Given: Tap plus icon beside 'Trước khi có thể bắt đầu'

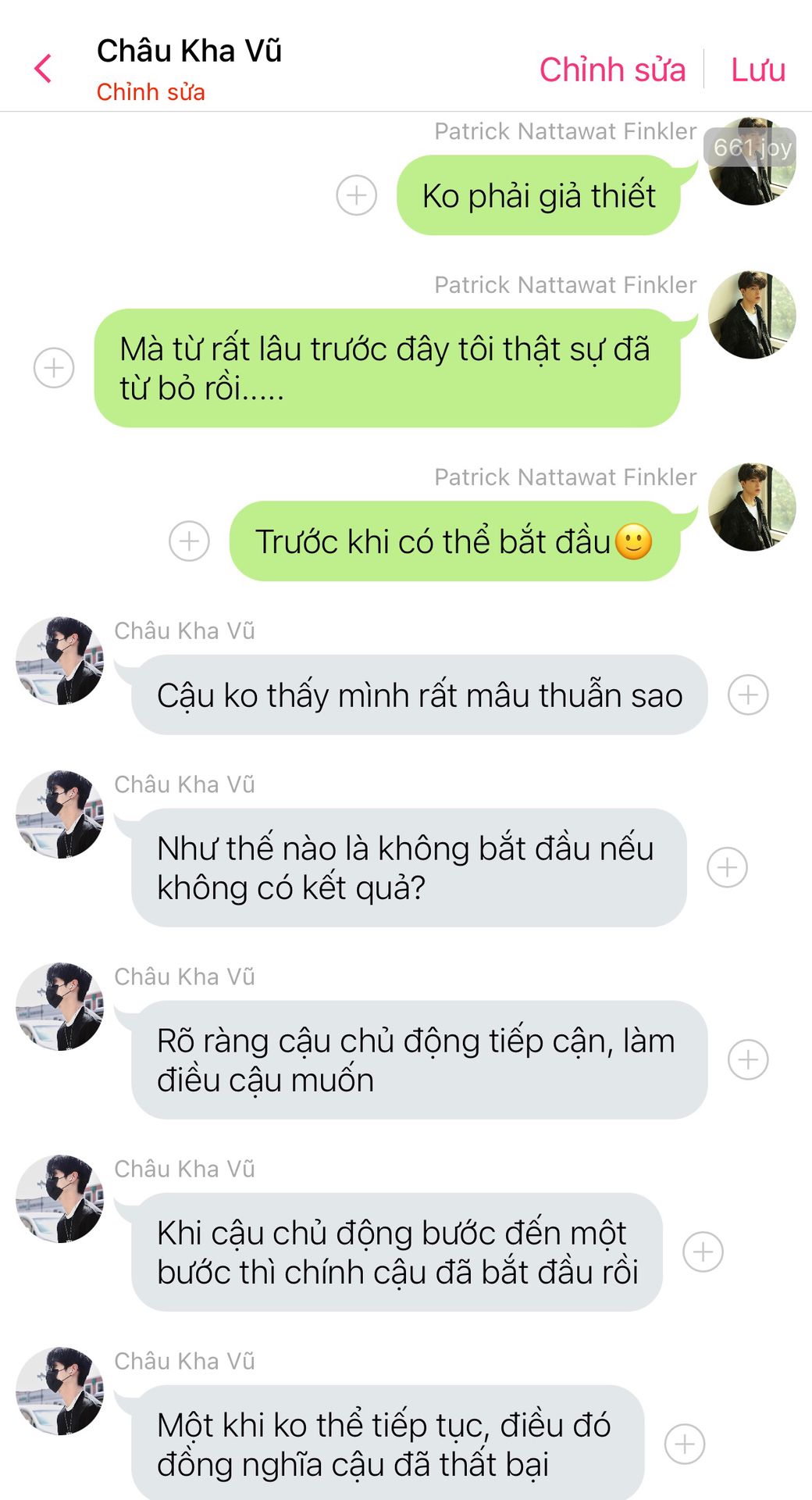Looking at the screenshot, I should click(189, 541).
